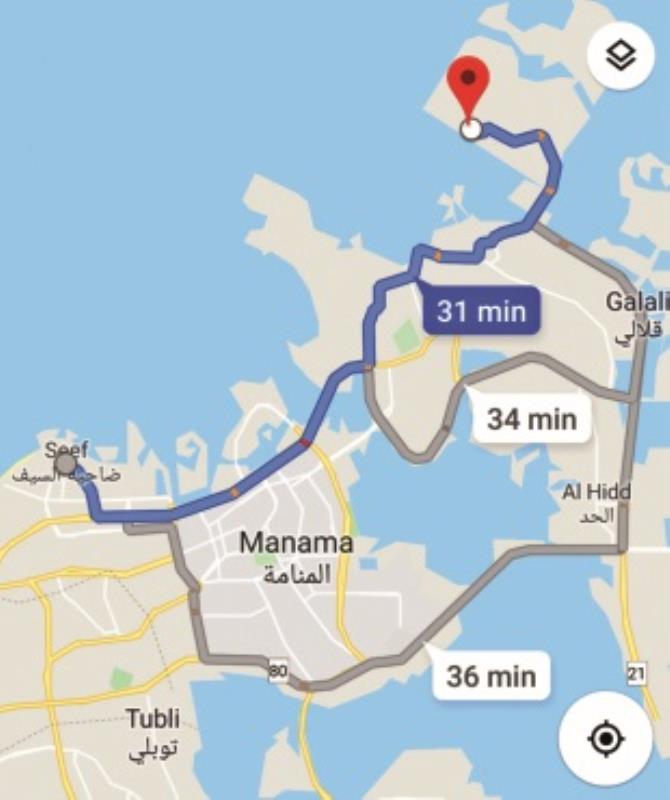Viewport: 670px width, 800px height.
Task: Tap the 31 min route label
Action: tap(481, 311)
